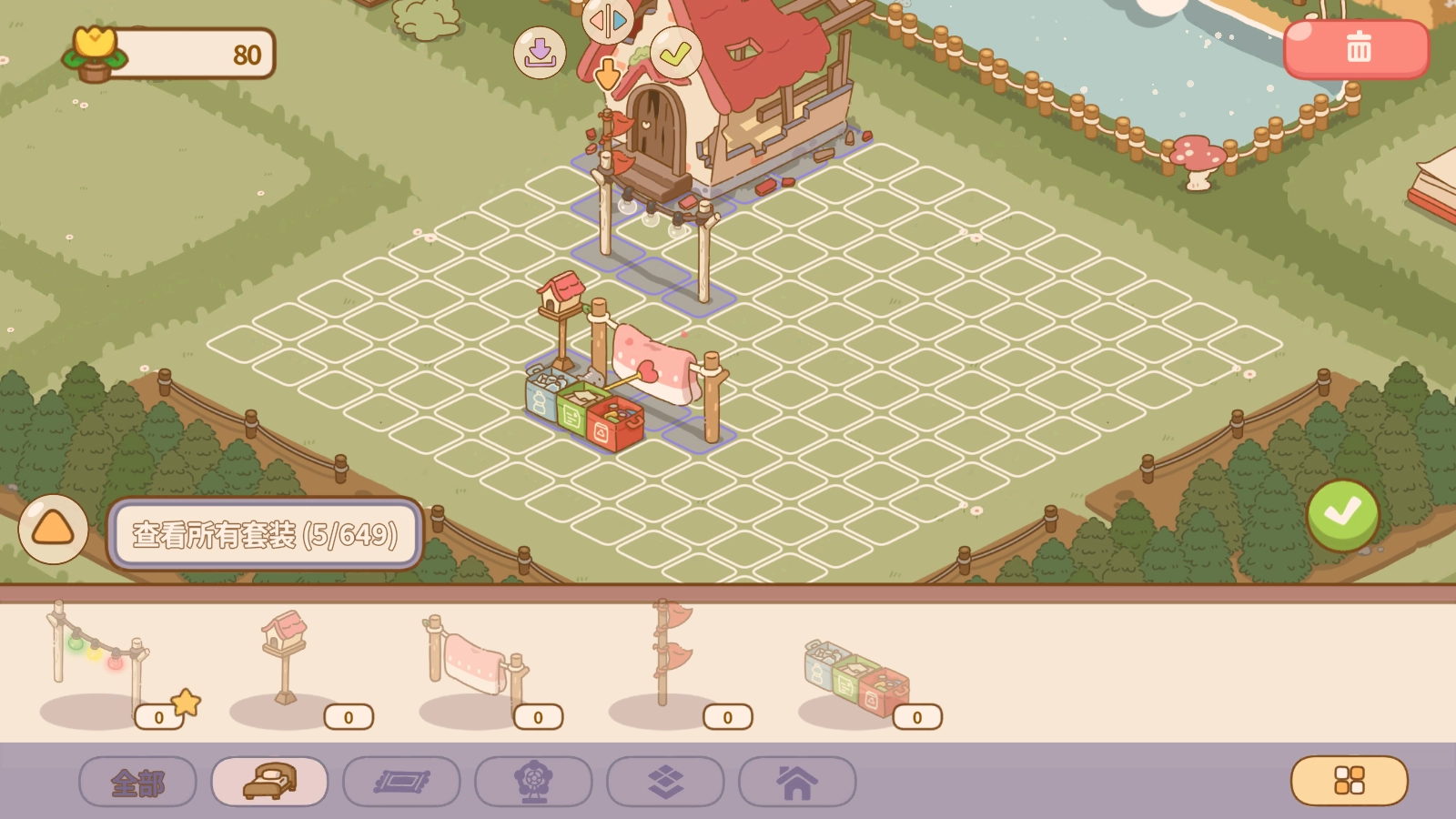Confirm placement of the selected item
Screen dimensions: 1456x819
click(675, 54)
